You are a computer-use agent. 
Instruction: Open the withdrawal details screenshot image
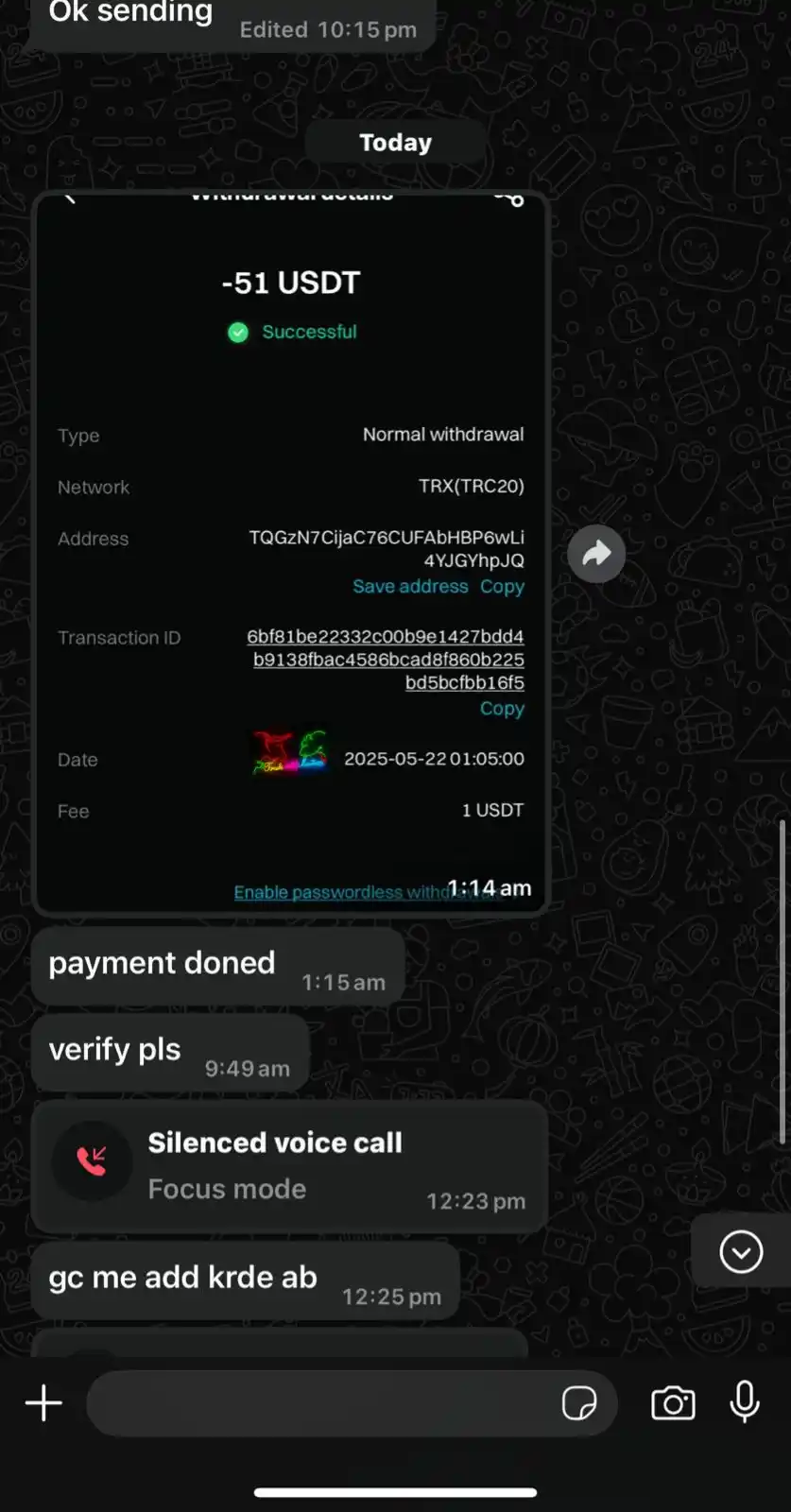[291, 553]
